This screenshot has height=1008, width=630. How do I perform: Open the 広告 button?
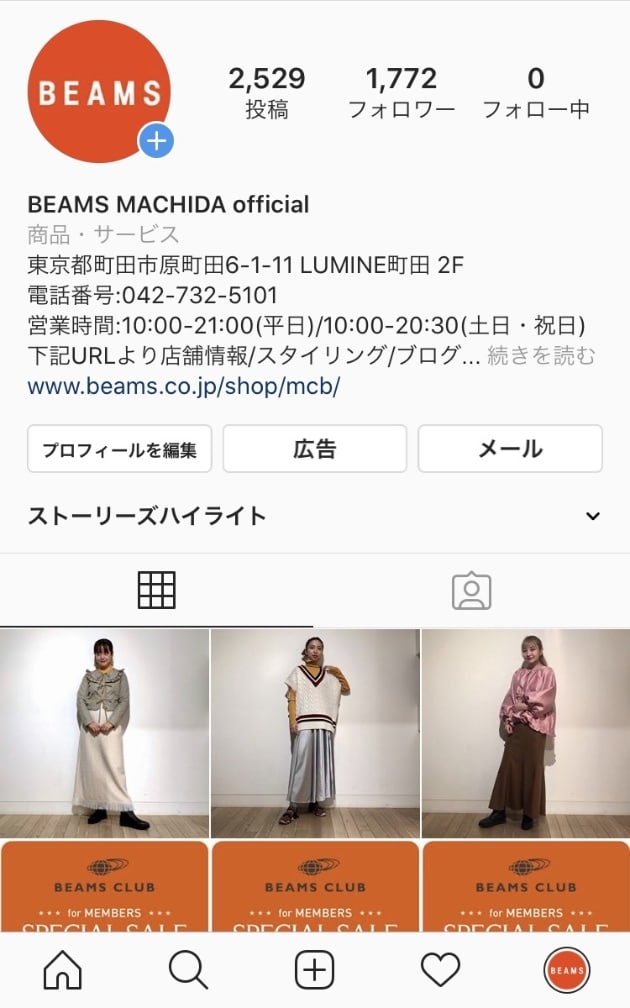314,449
